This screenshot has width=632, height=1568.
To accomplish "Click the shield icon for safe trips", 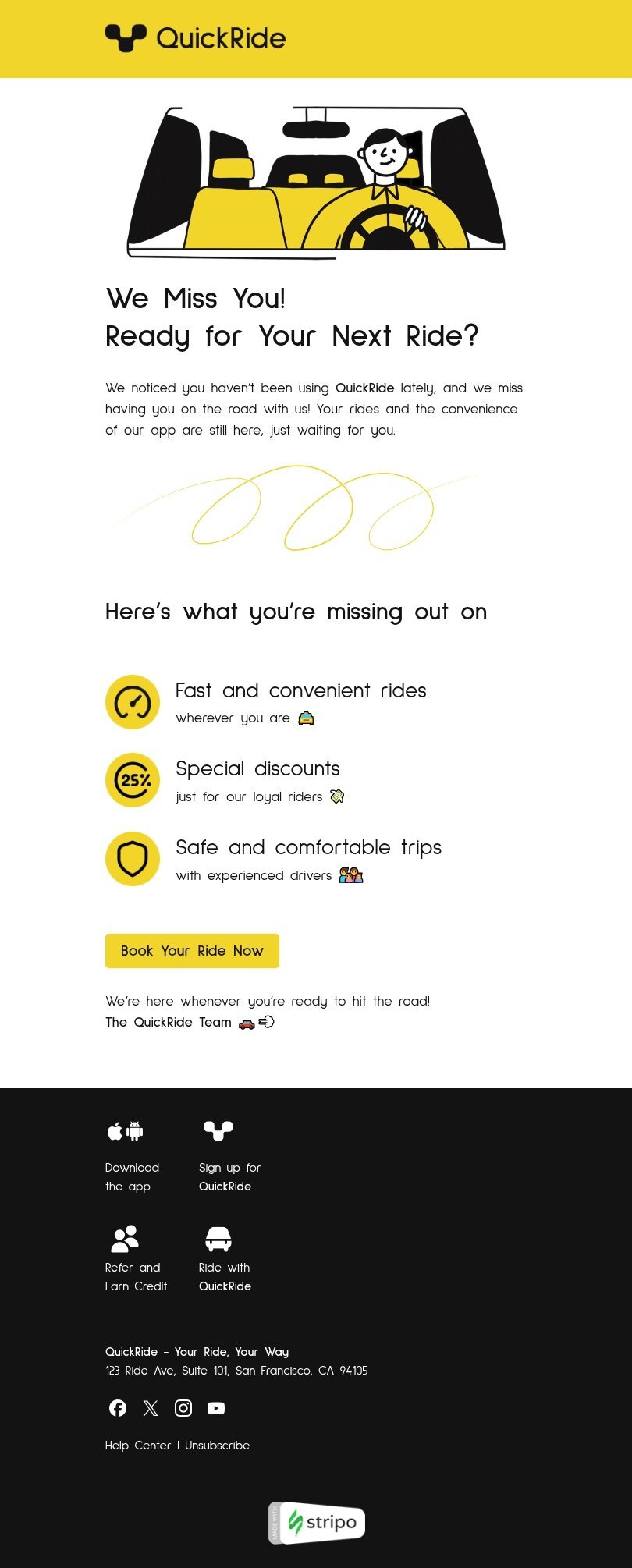I will coord(133,859).
